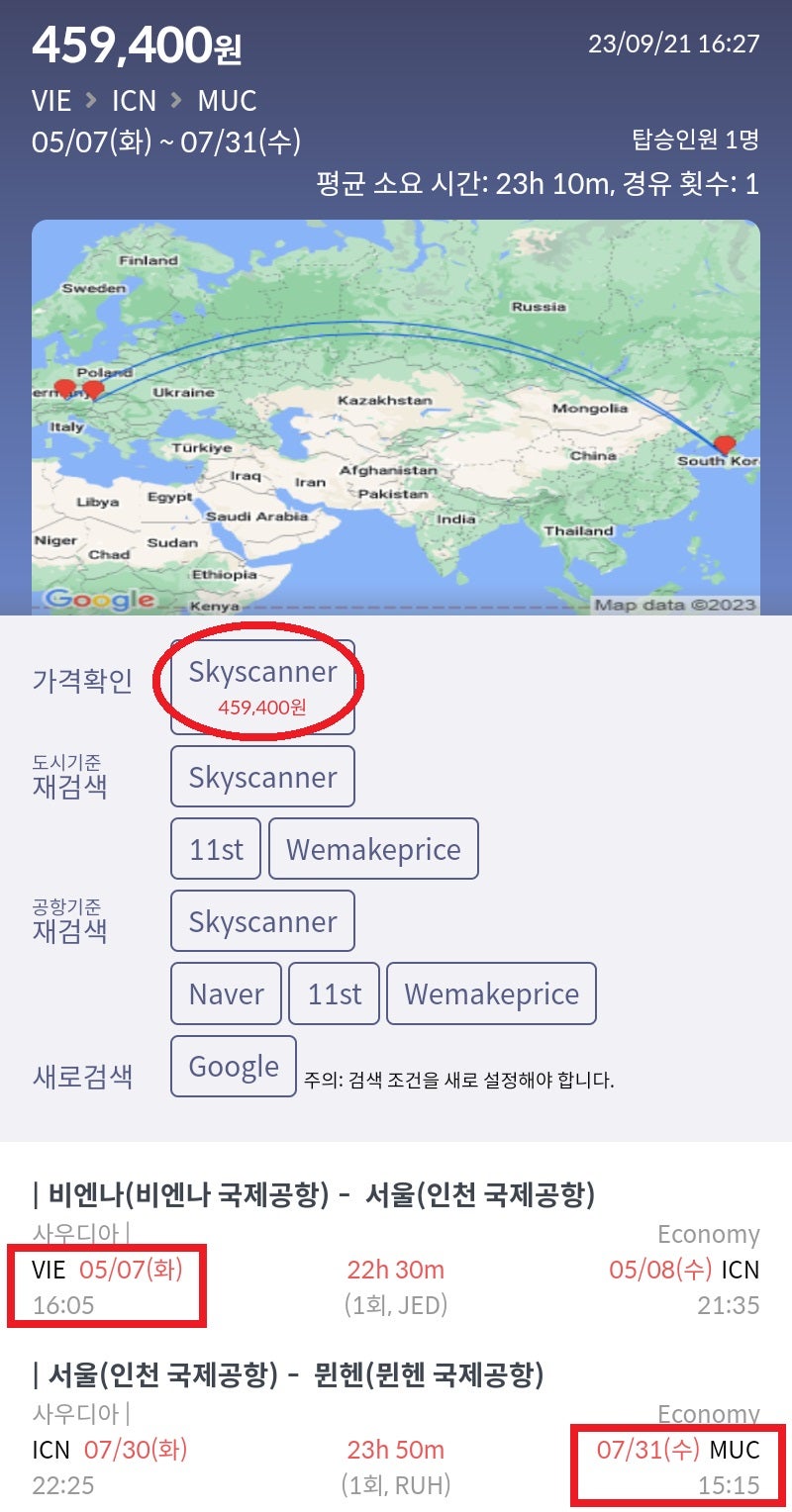792x1512 pixels.
Task: Open Wemakeprice in the 공항기준 재검색 row
Action: 491,993
